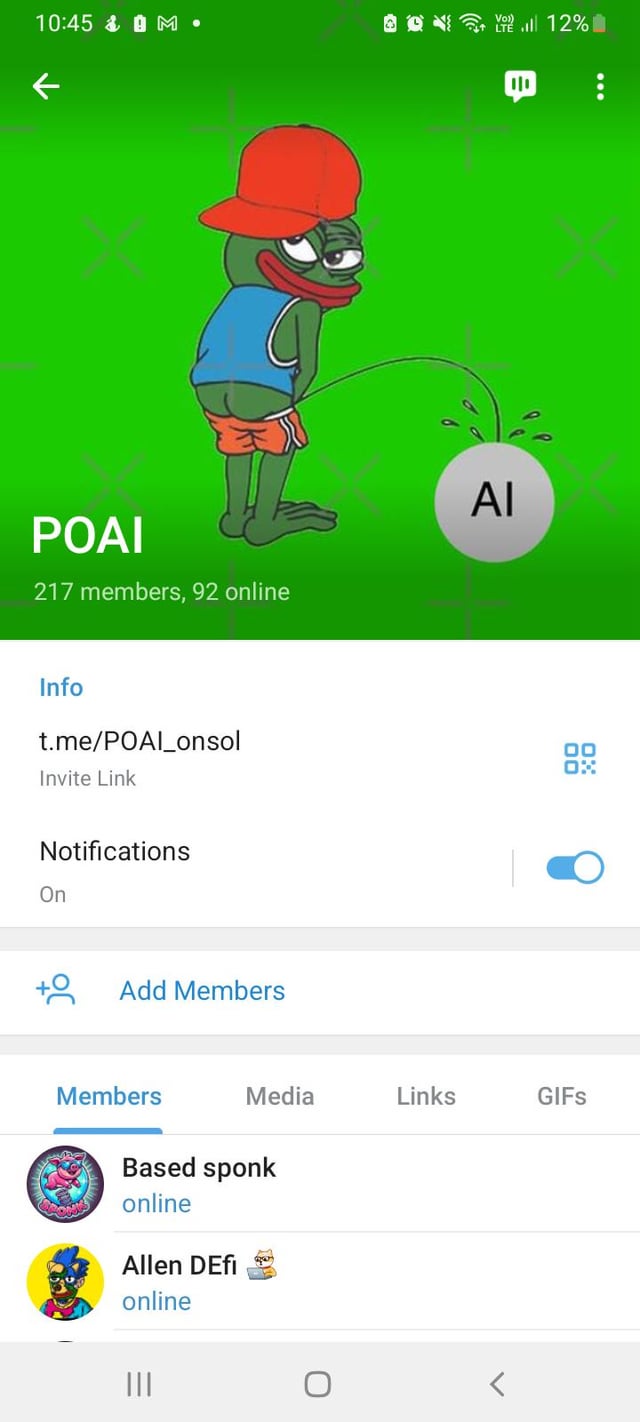640x1422 pixels.
Task: Open the t.me/POAI_onsol invite link
Action: 140,741
